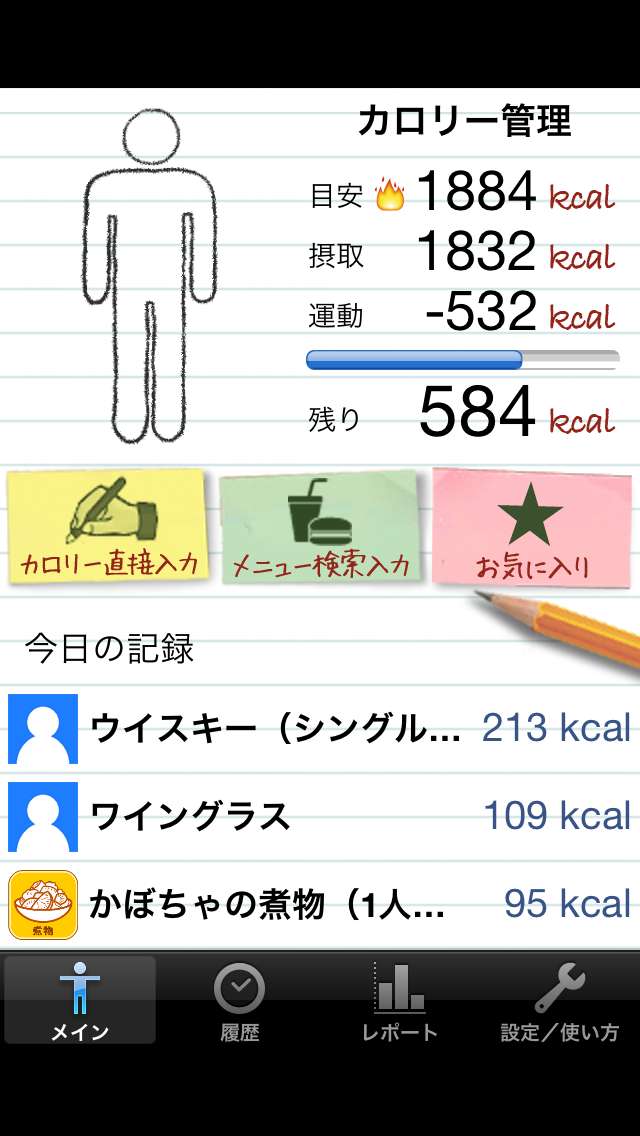Switch to the メイン tab
The width and height of the screenshot is (640, 1136).
click(x=80, y=1000)
